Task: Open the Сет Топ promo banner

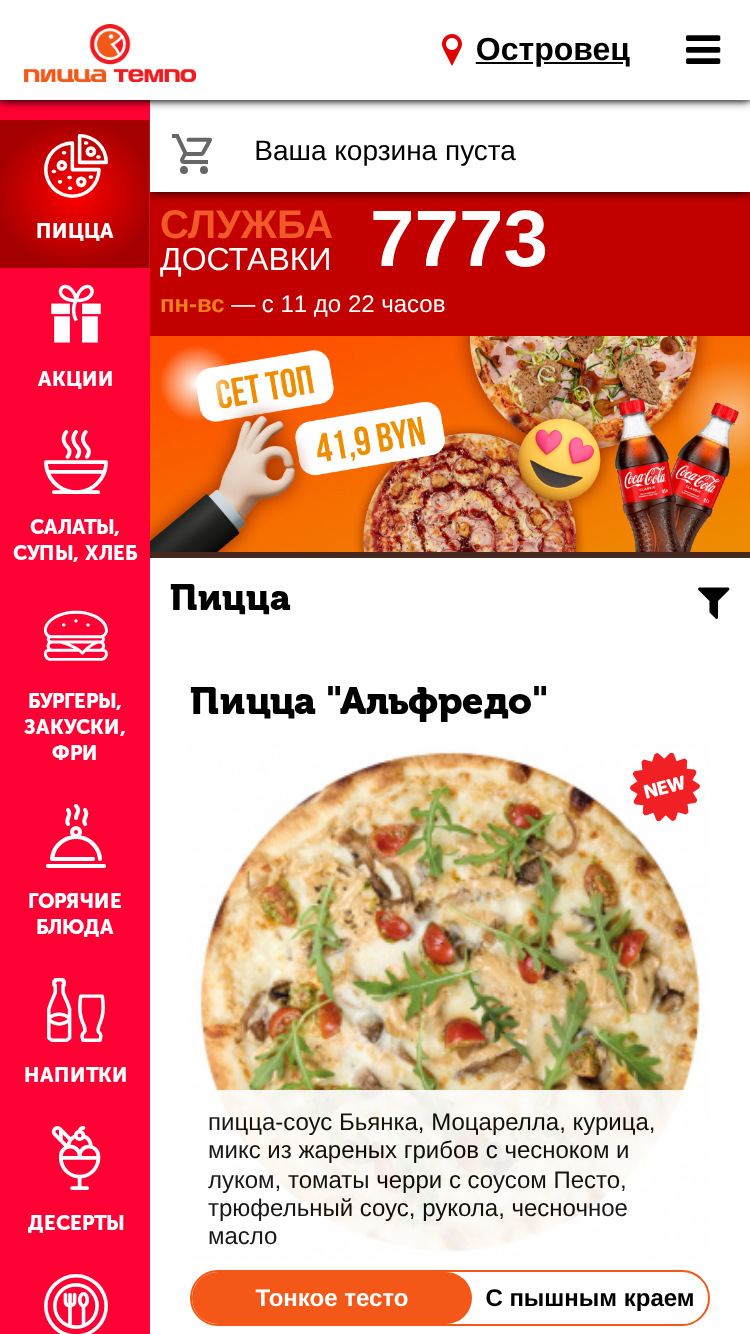Action: point(450,445)
